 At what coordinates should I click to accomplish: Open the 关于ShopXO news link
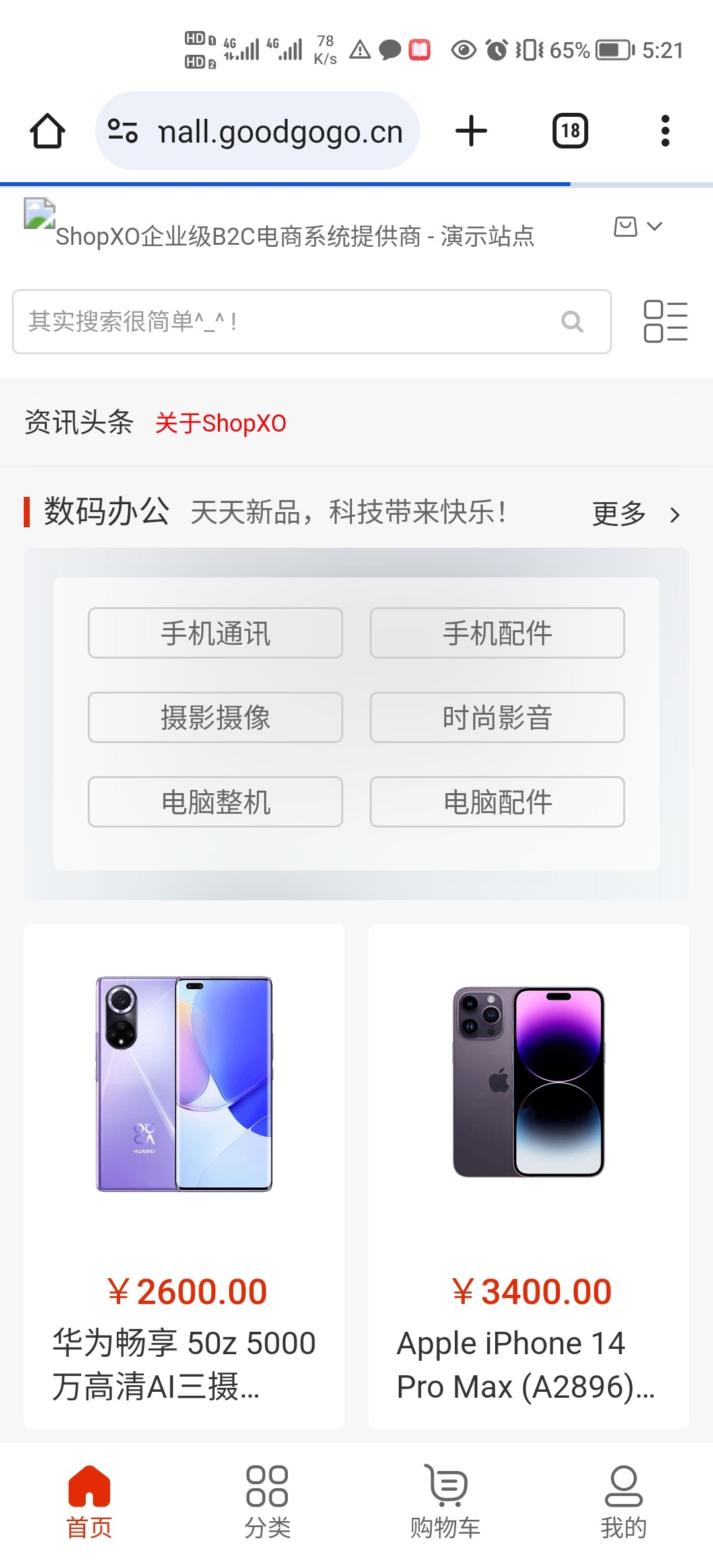pos(221,423)
